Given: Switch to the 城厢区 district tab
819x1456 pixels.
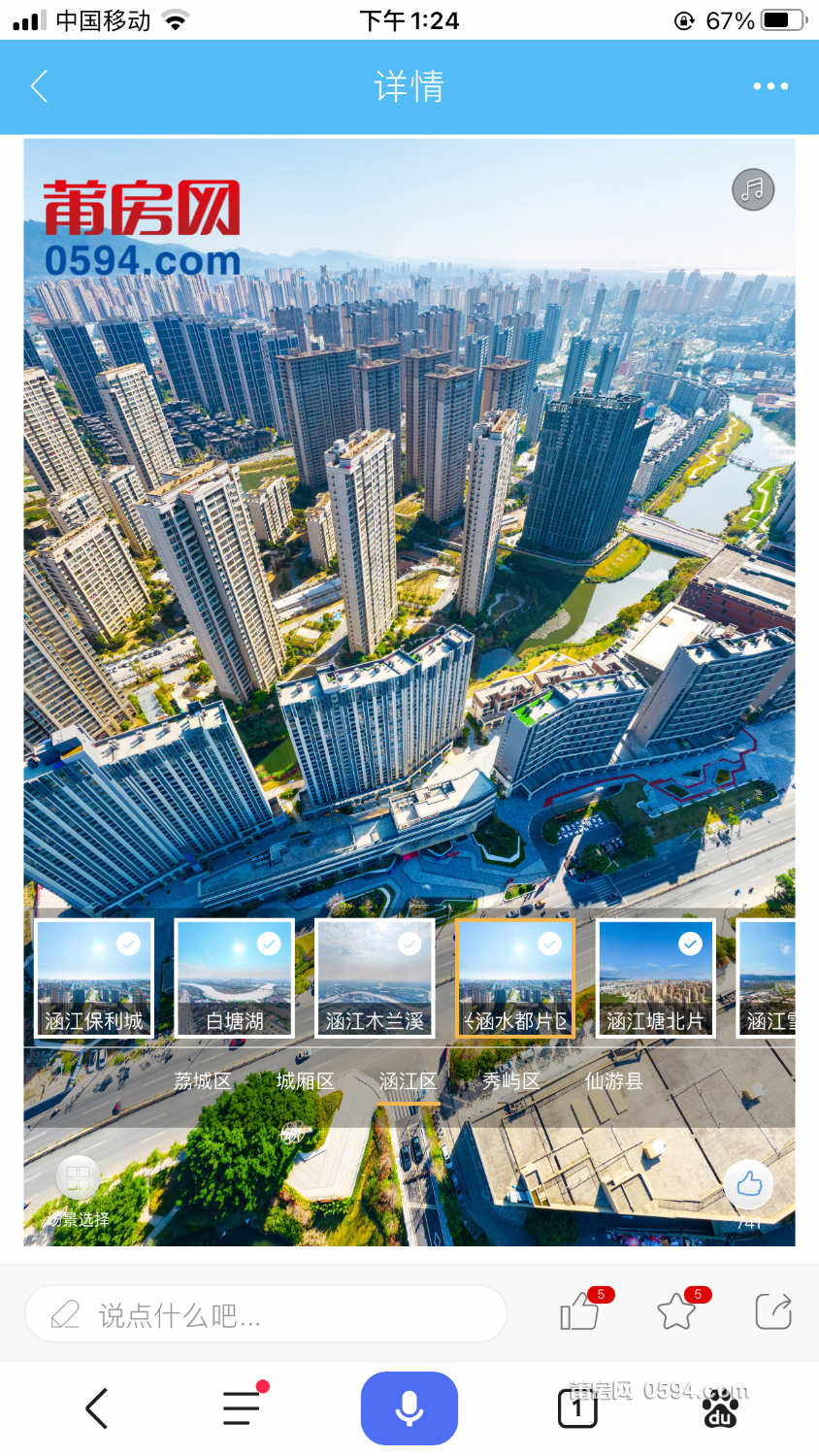Looking at the screenshot, I should (306, 1081).
